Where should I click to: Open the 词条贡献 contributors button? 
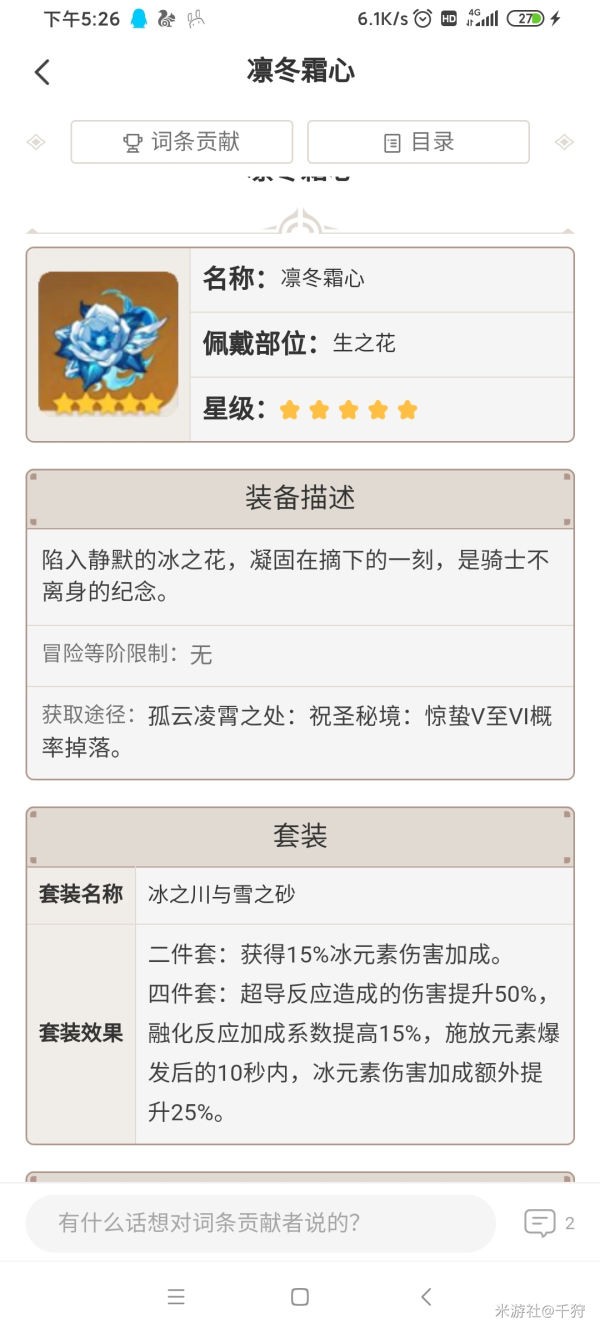tap(182, 142)
